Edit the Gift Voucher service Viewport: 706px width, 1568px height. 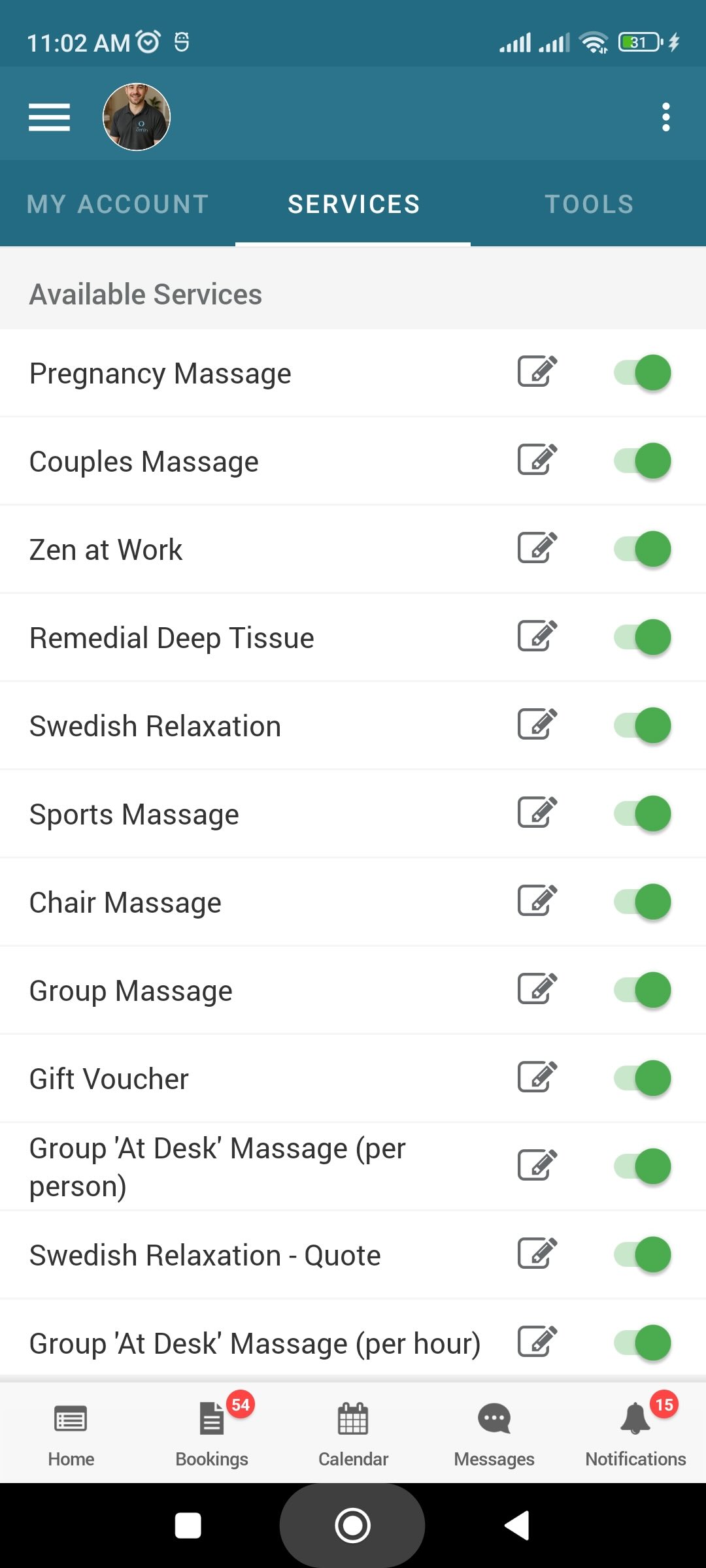click(537, 1078)
